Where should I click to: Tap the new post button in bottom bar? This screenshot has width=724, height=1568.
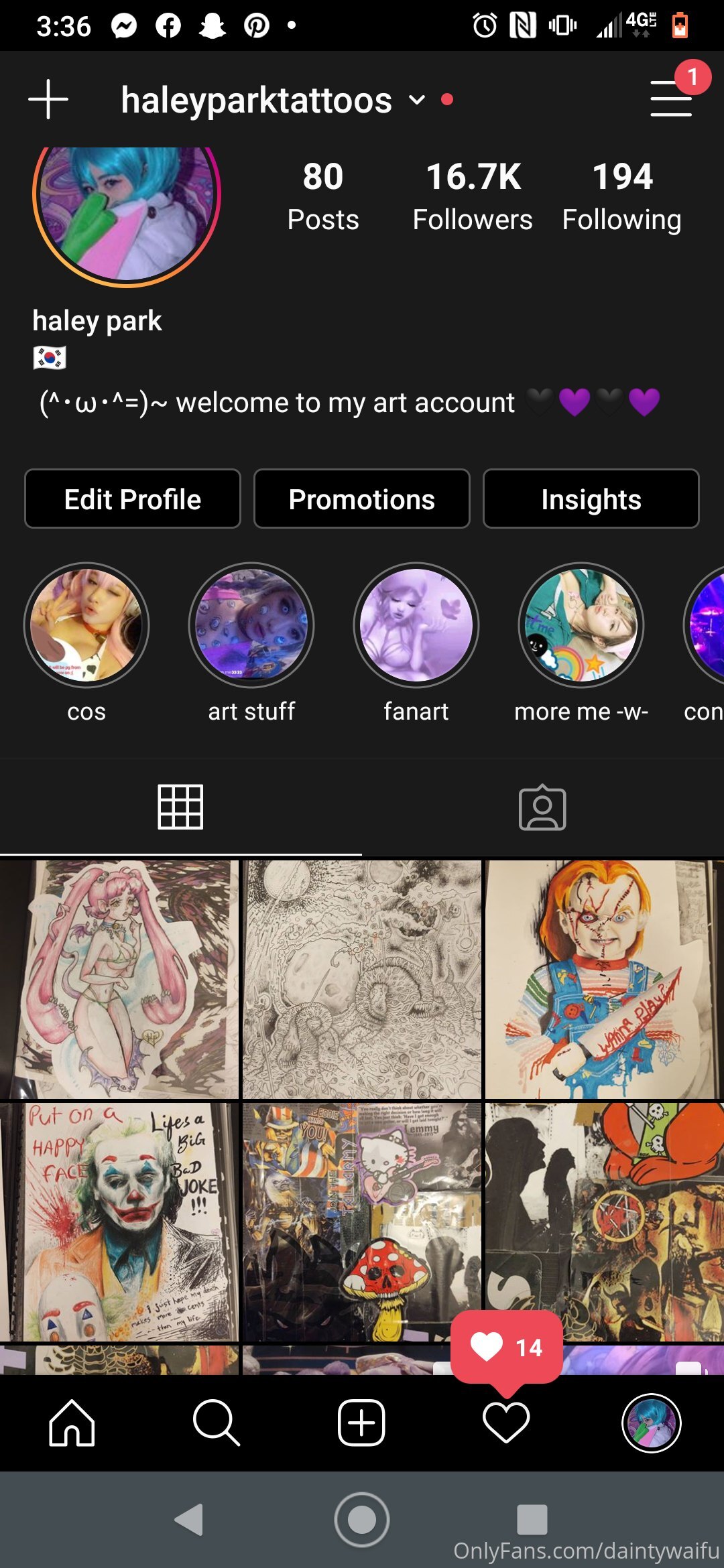coord(361,1422)
